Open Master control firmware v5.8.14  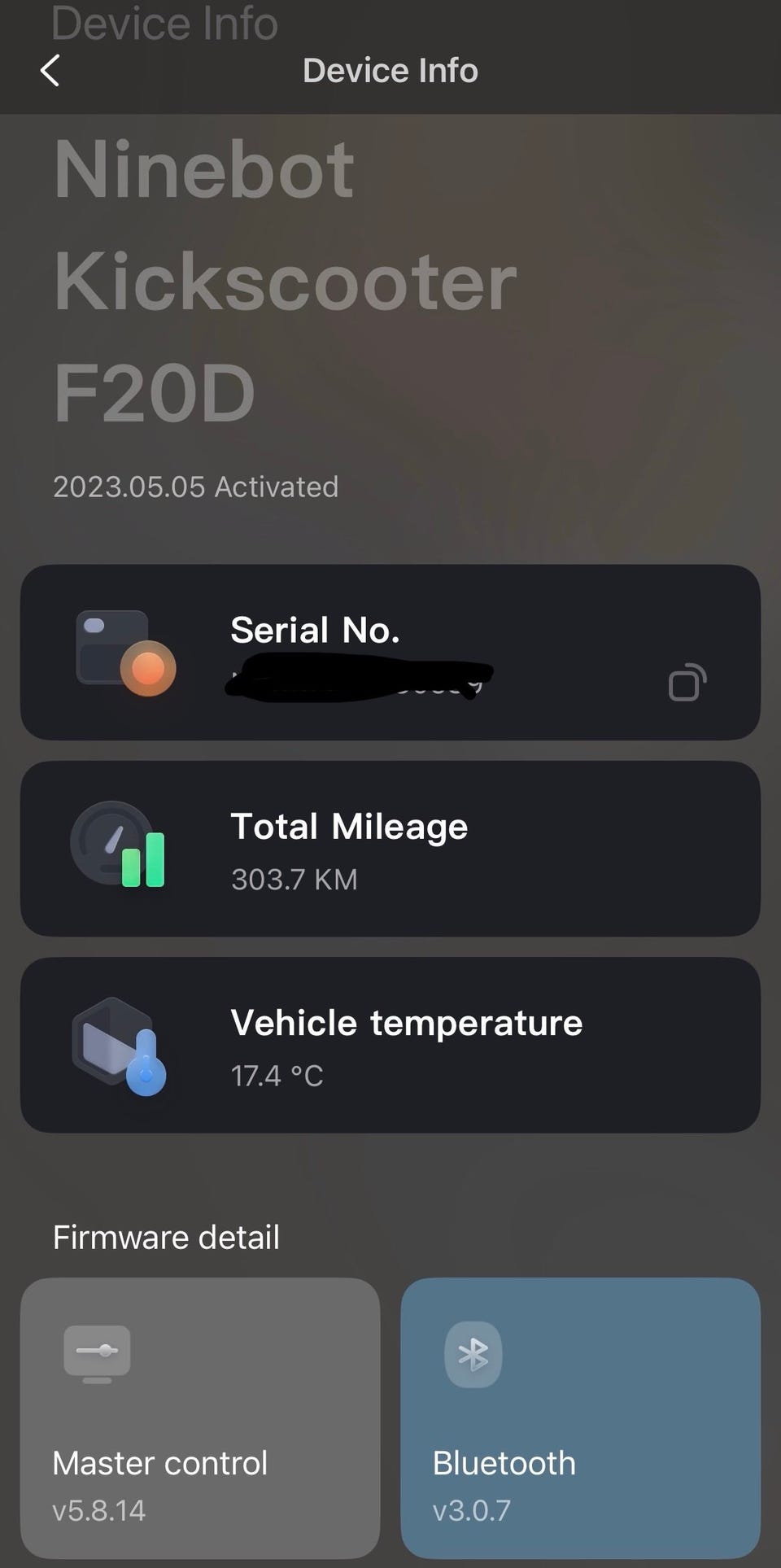pyautogui.click(x=200, y=1417)
